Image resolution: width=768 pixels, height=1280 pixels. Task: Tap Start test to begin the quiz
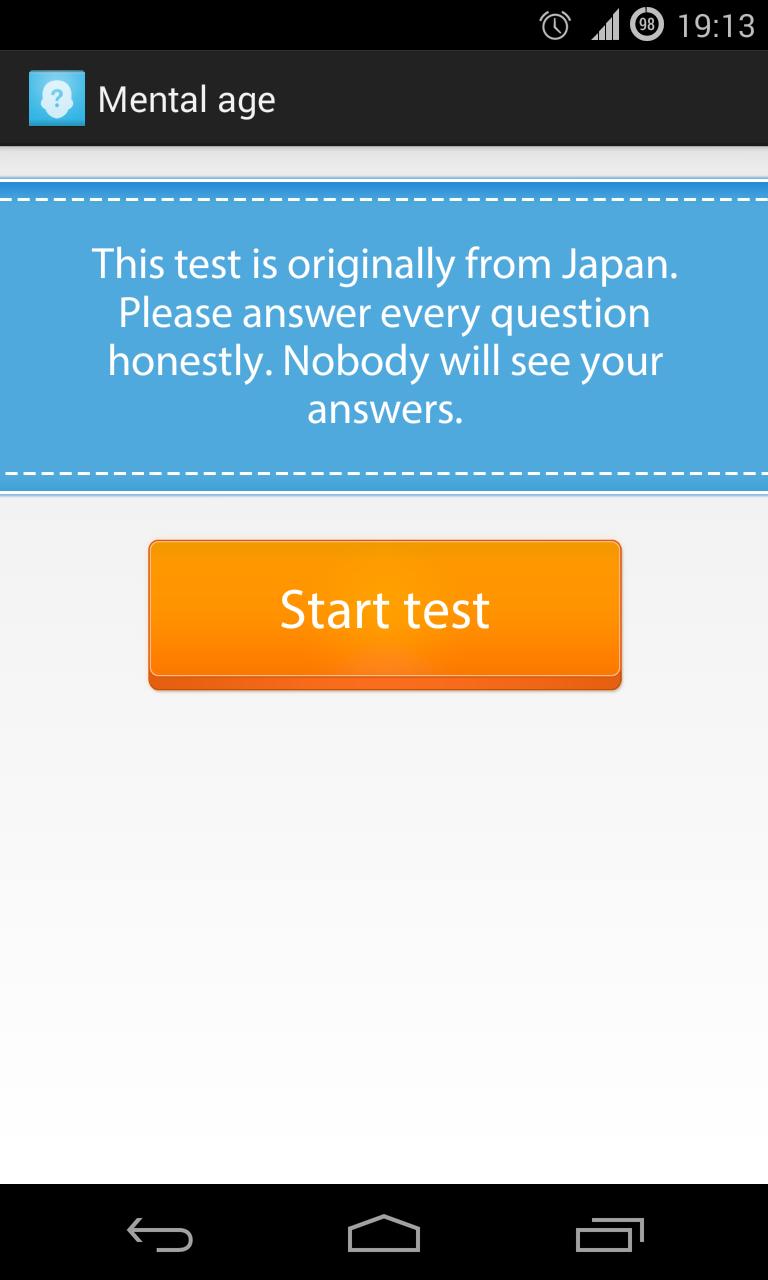coord(384,611)
